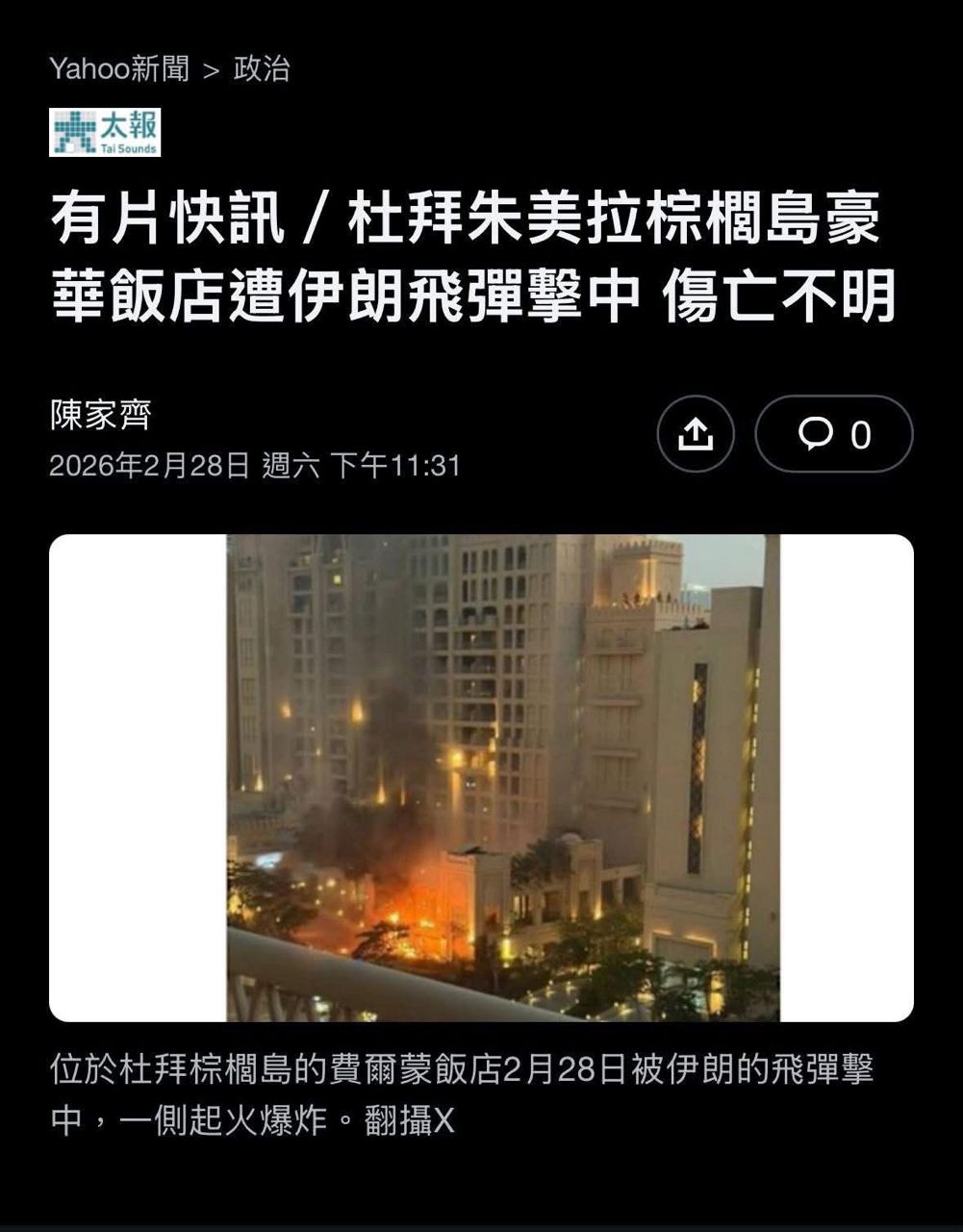Open the 政治 category breadcrumb

click(x=261, y=69)
